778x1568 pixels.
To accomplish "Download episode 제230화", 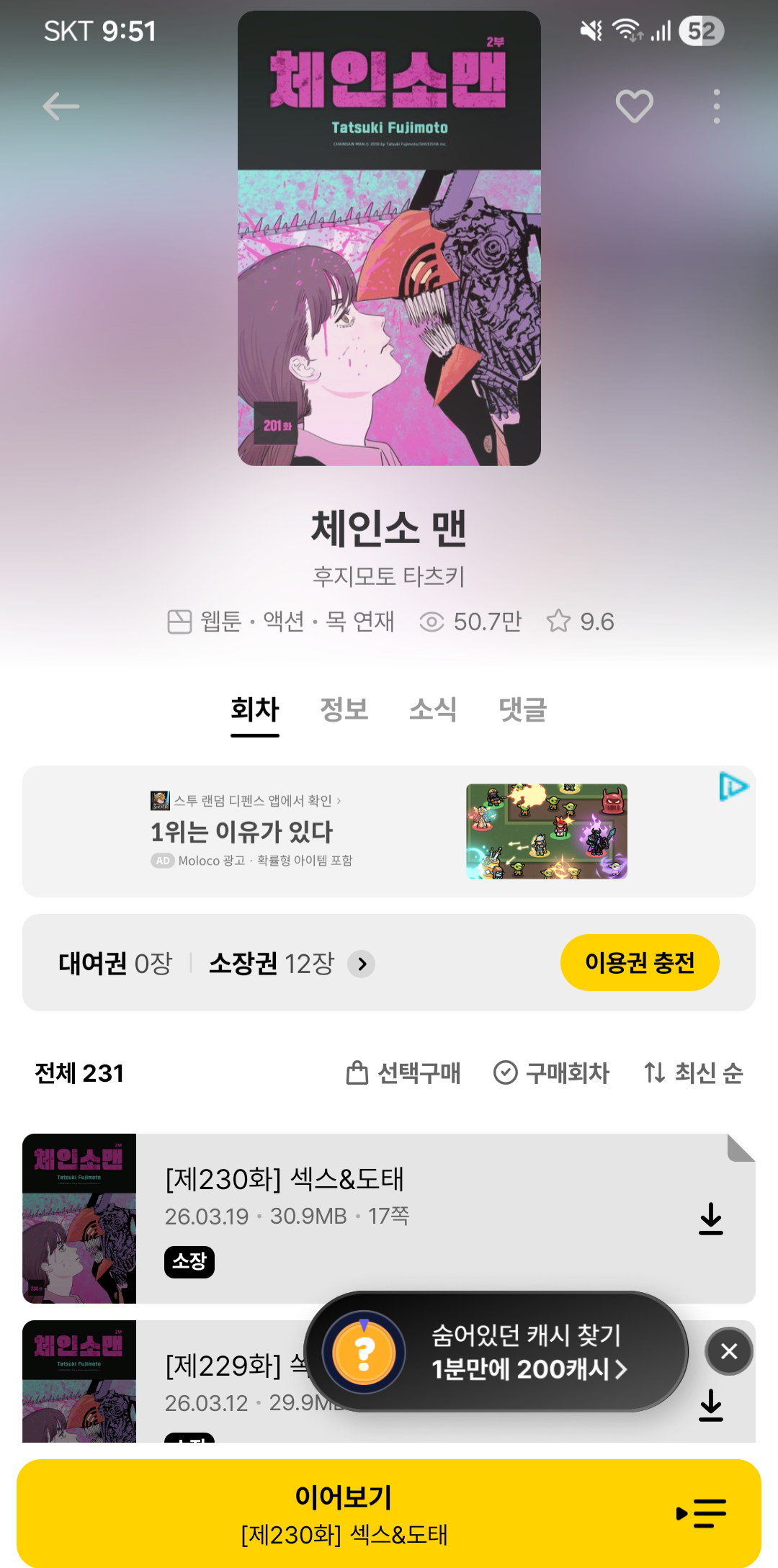I will [711, 1219].
